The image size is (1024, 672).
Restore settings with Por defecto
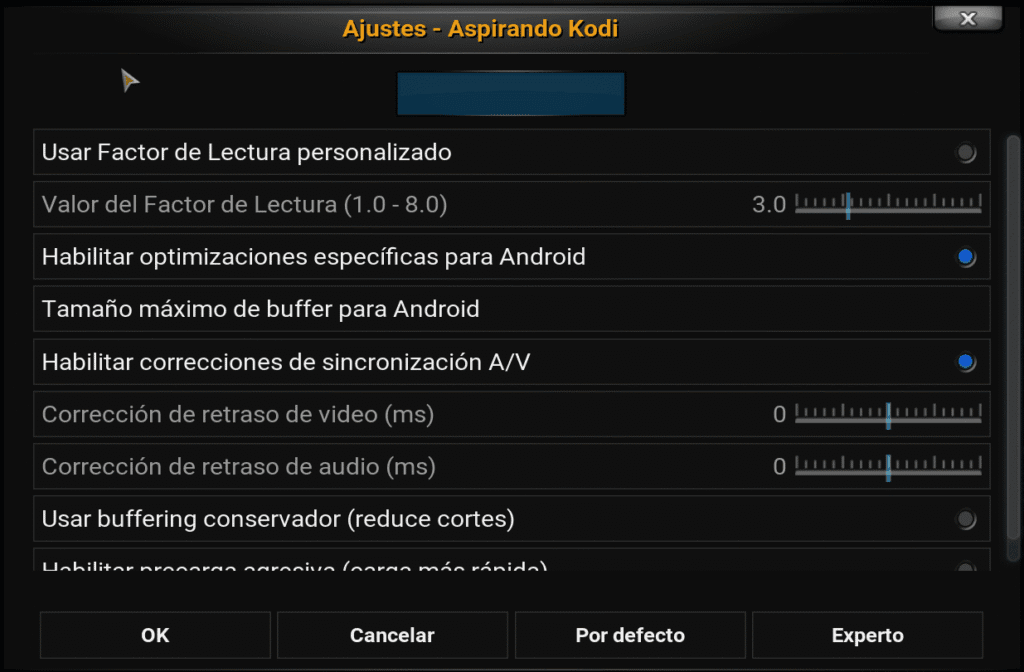click(x=630, y=635)
